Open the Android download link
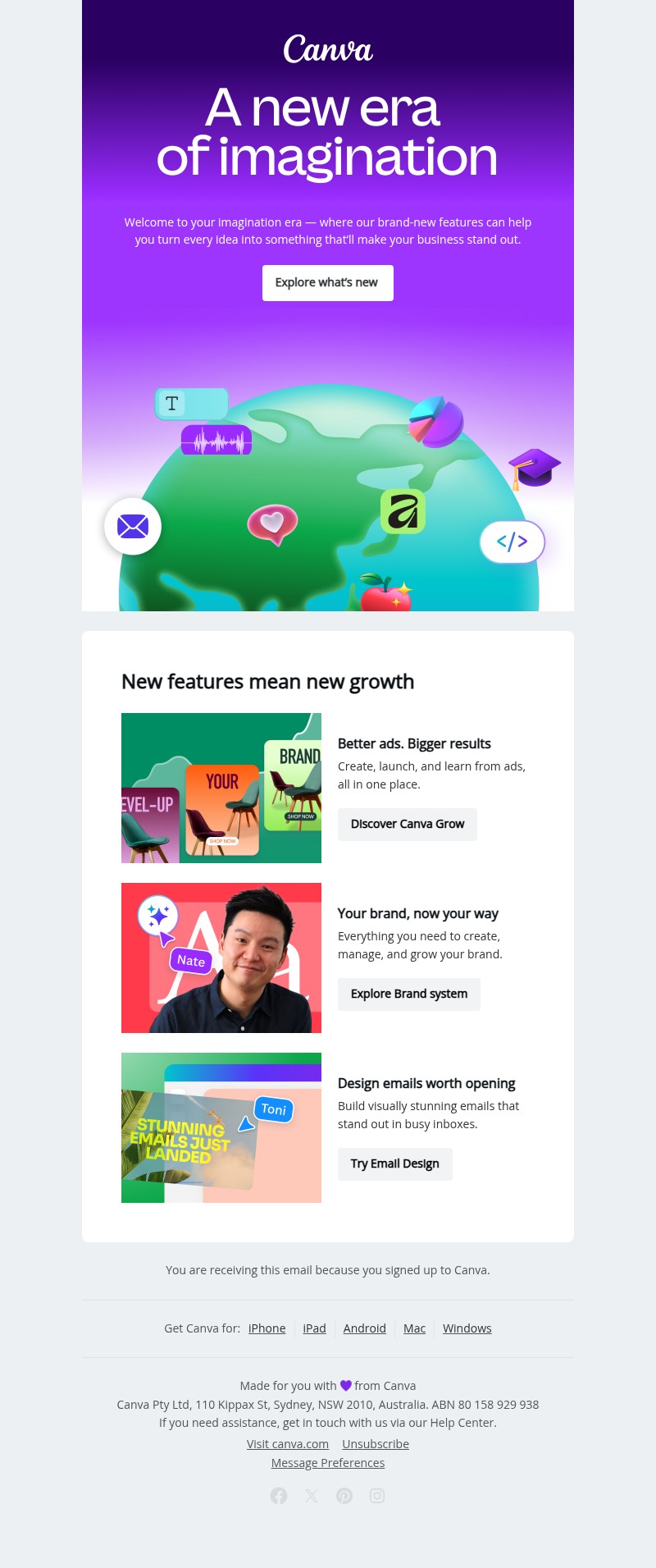Screen dimensions: 656x1568 pos(364,1328)
